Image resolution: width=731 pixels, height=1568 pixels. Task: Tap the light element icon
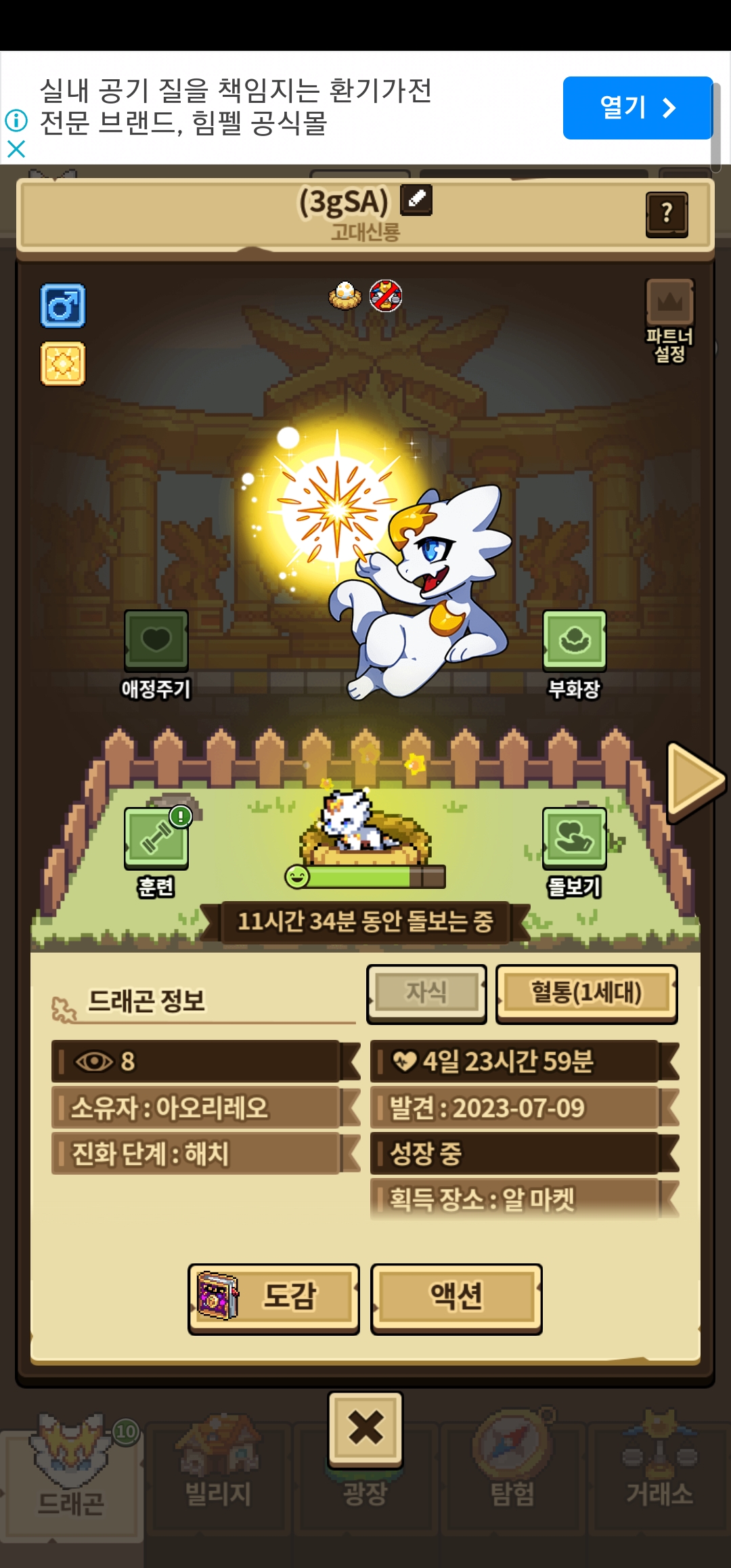63,364
